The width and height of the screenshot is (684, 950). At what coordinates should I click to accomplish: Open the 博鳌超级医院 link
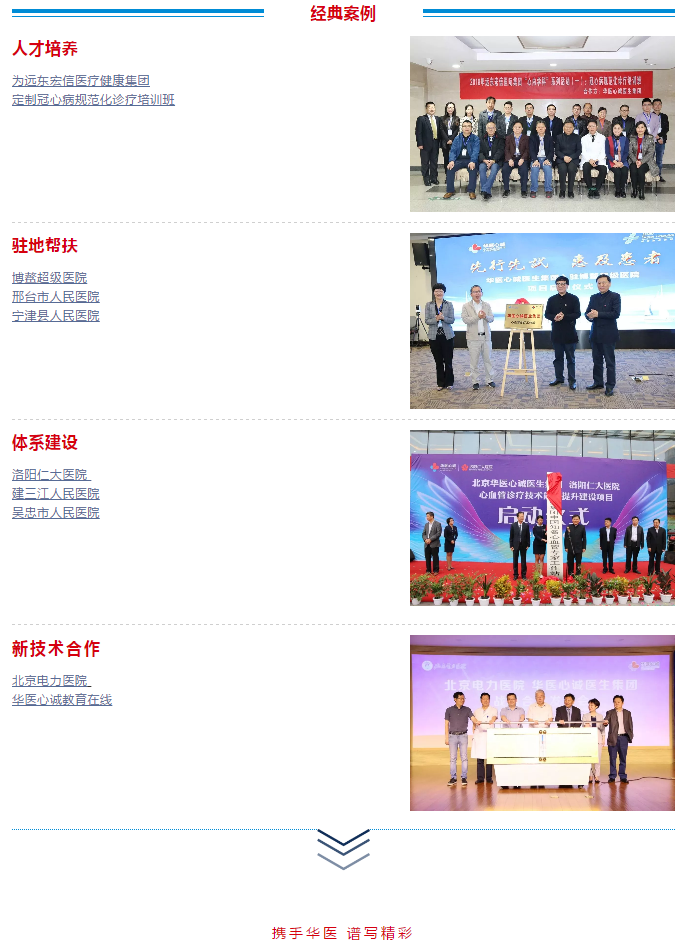(49, 278)
